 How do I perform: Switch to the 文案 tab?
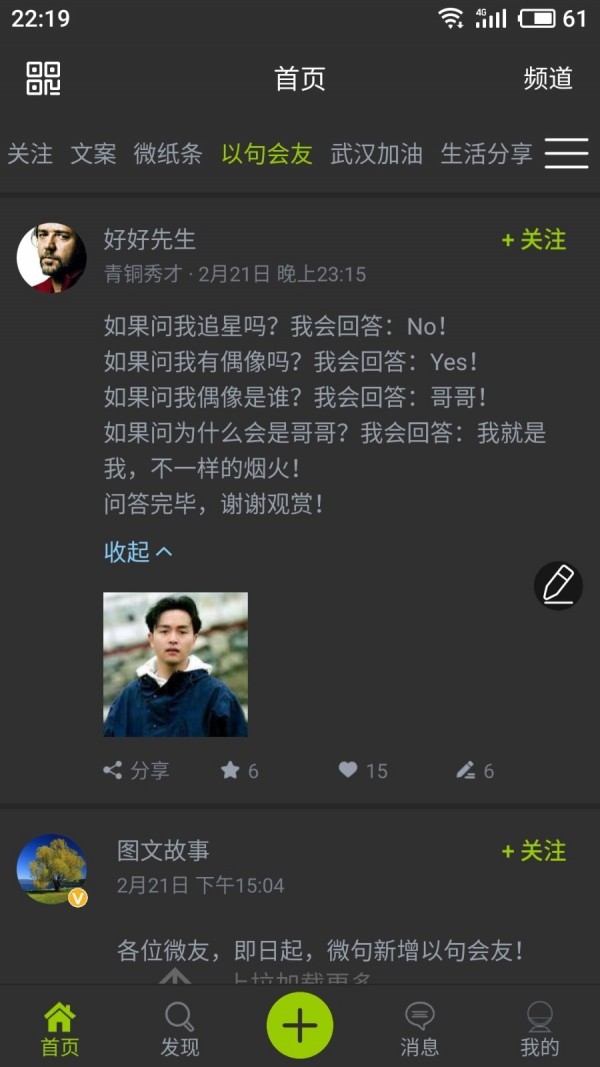pyautogui.click(x=93, y=154)
